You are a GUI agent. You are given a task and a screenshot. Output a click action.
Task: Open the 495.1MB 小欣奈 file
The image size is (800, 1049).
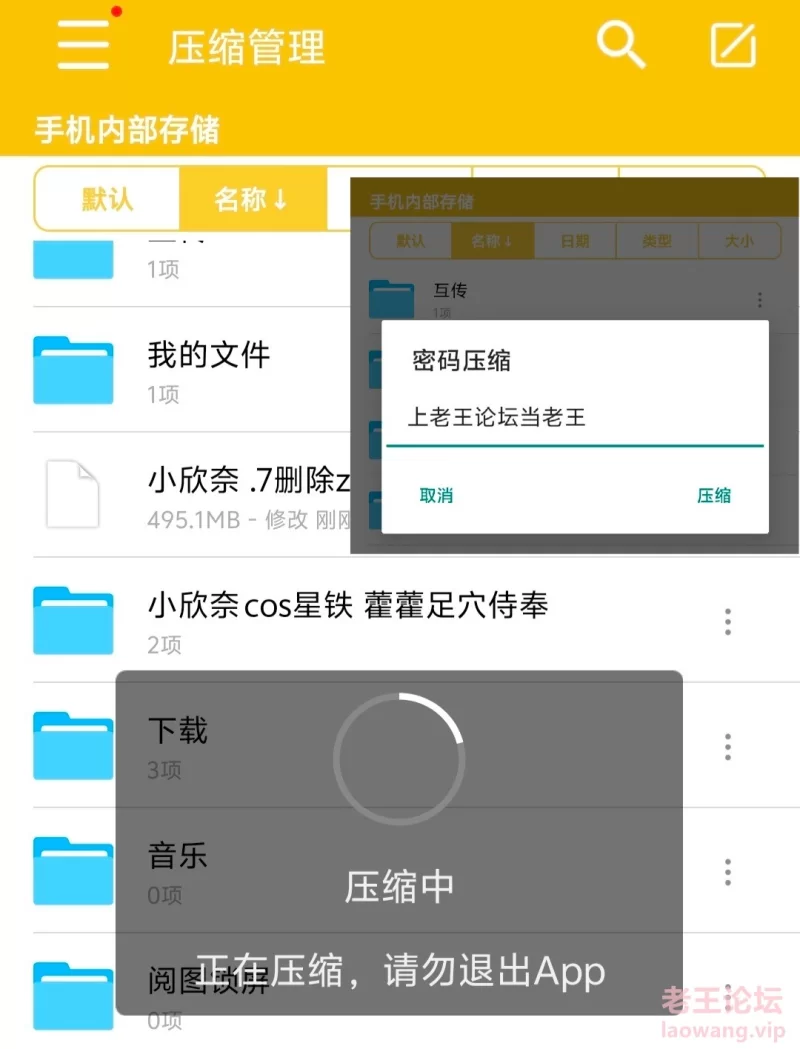pos(200,495)
